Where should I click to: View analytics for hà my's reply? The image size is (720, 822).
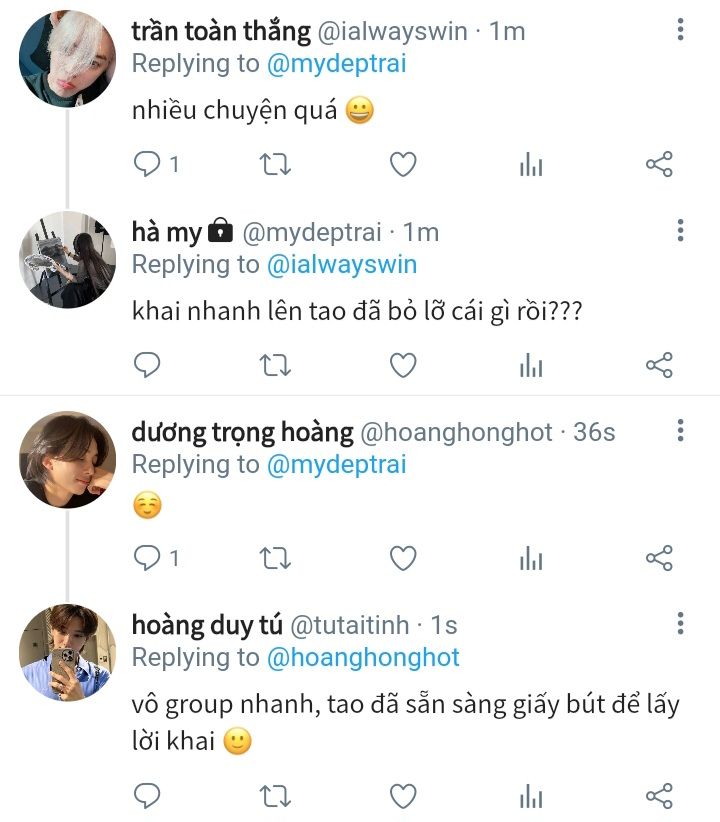click(531, 365)
